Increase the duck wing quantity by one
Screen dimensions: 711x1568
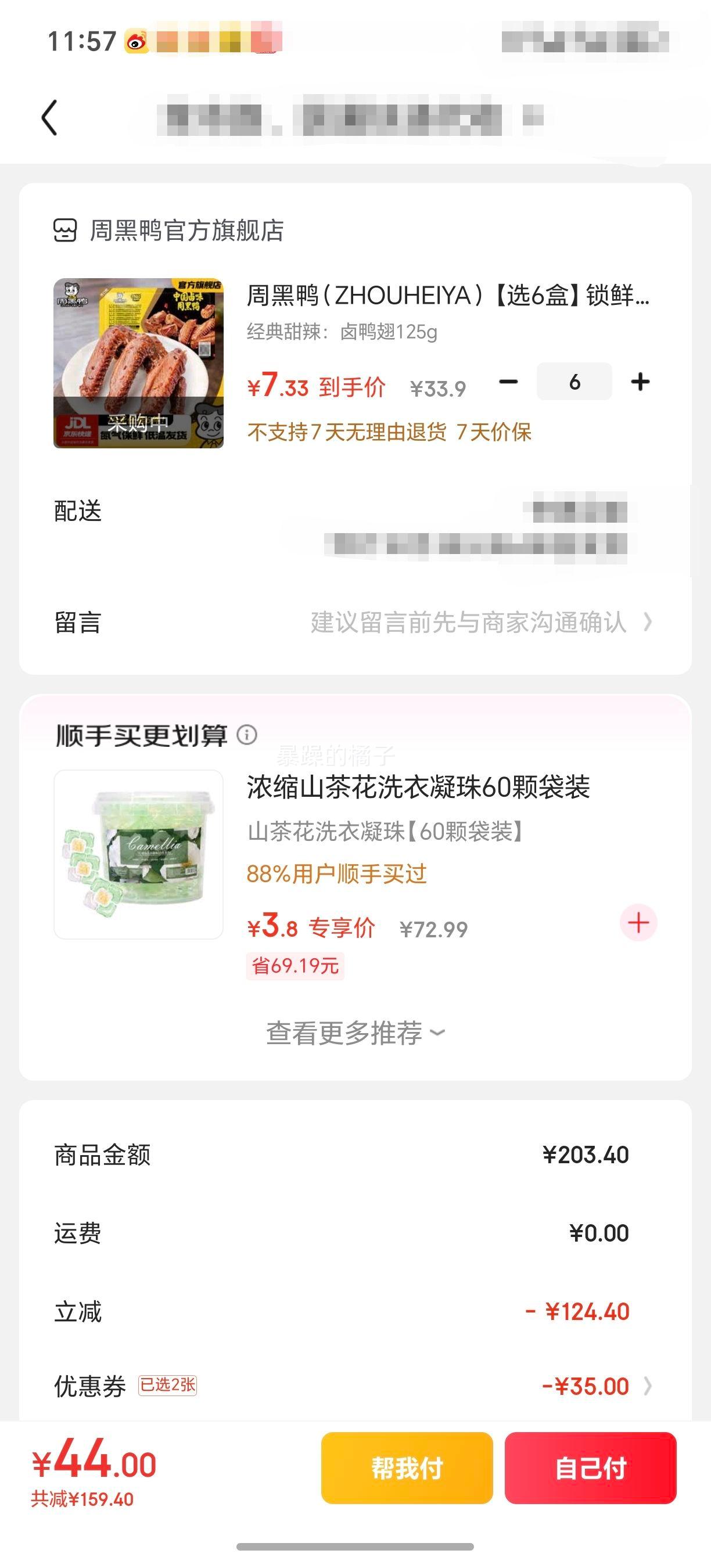[x=640, y=382]
